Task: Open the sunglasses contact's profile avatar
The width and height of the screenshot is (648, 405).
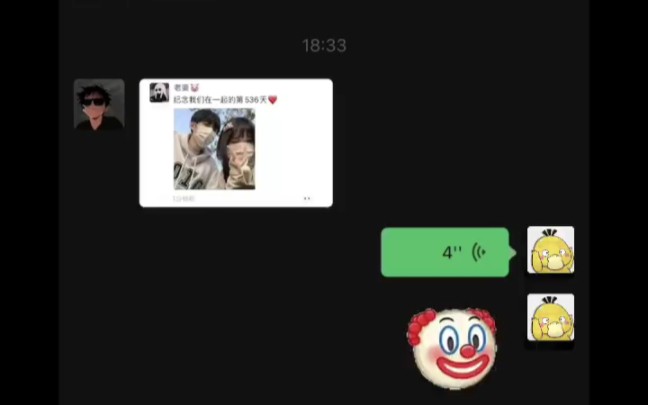Action: click(99, 104)
